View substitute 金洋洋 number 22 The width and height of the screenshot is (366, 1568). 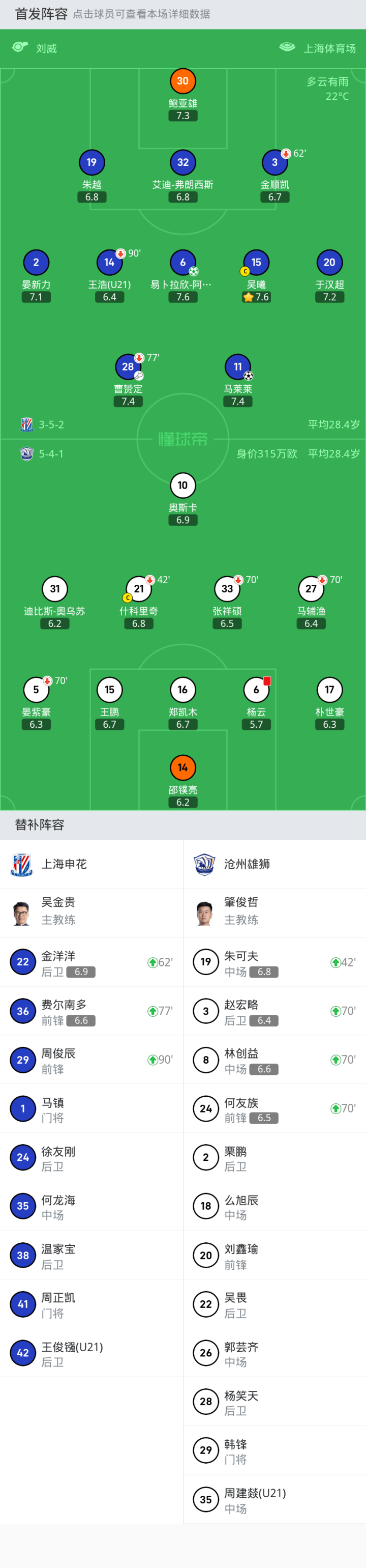pos(91,962)
